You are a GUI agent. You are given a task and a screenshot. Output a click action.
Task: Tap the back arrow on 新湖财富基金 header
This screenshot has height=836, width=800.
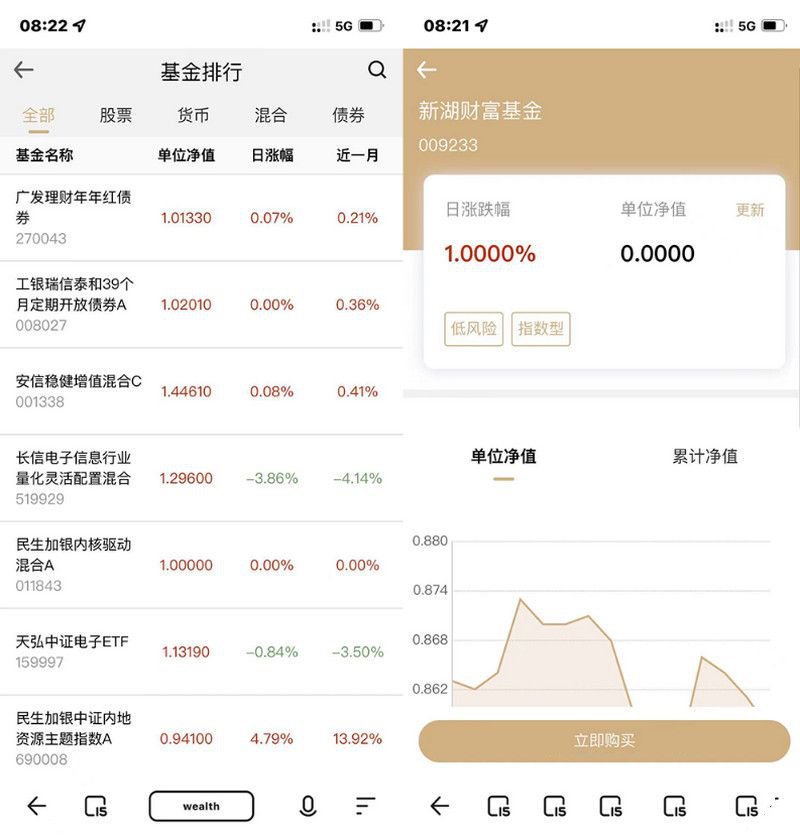427,71
